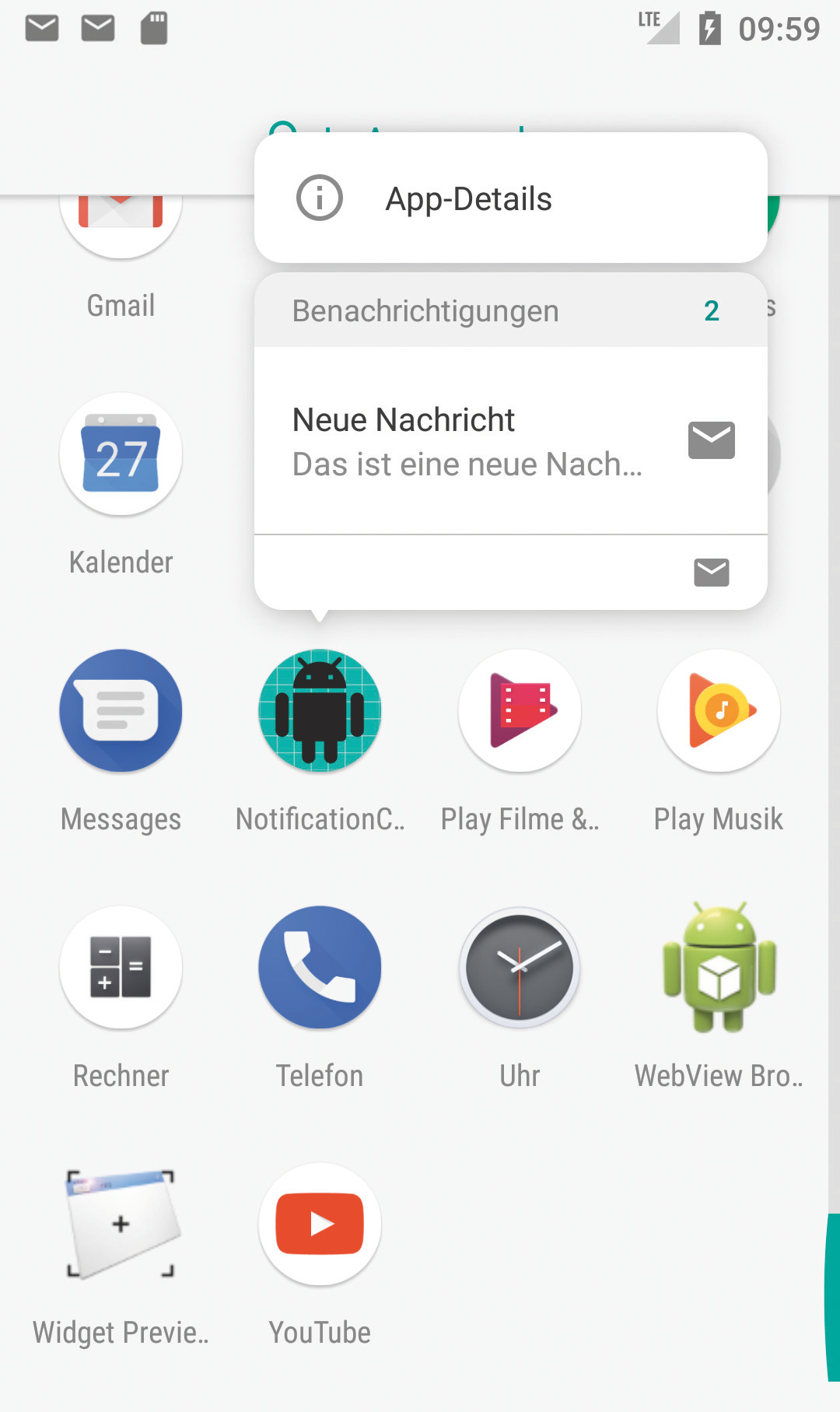Viewport: 840px width, 1412px height.
Task: Open the Uhr clock app
Action: (520, 968)
